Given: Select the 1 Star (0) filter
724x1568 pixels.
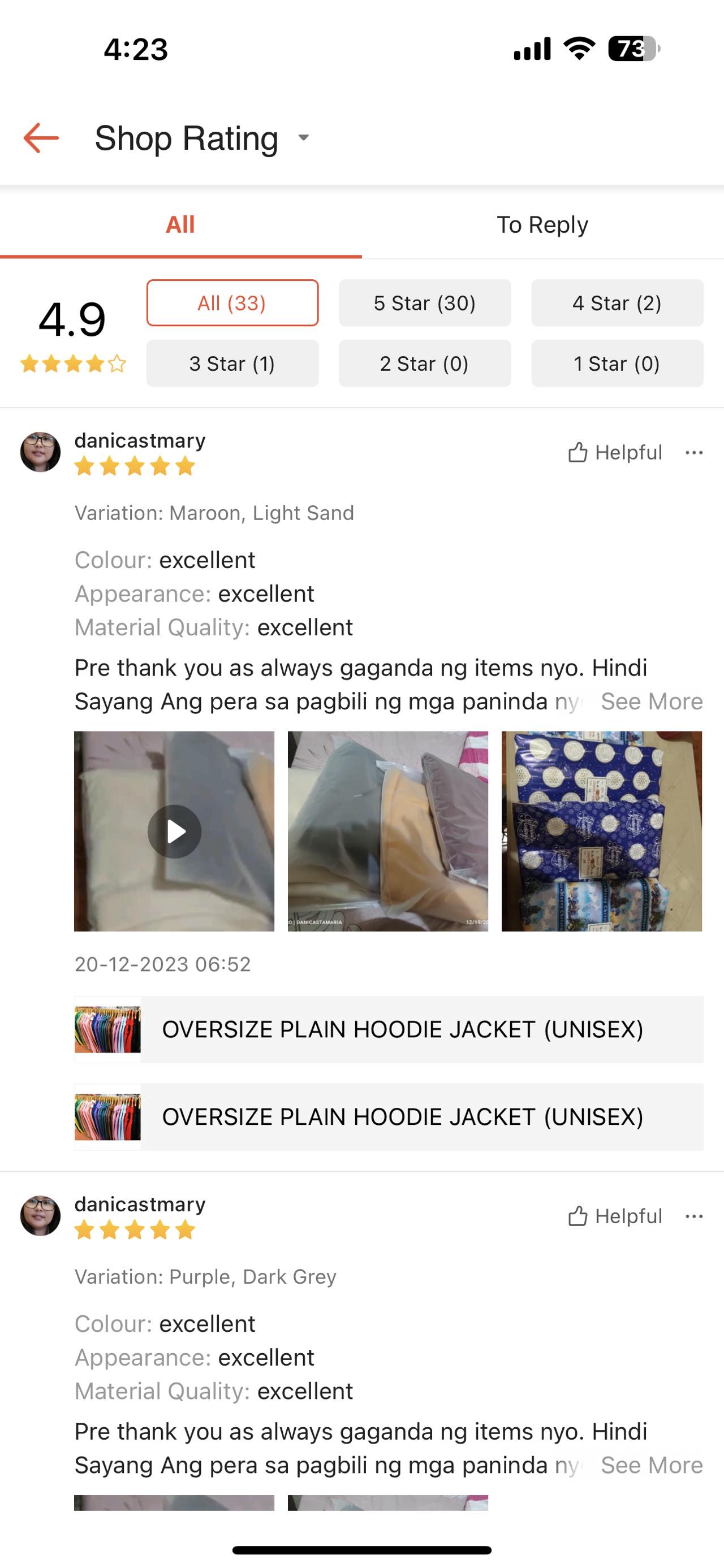Looking at the screenshot, I should (x=617, y=363).
